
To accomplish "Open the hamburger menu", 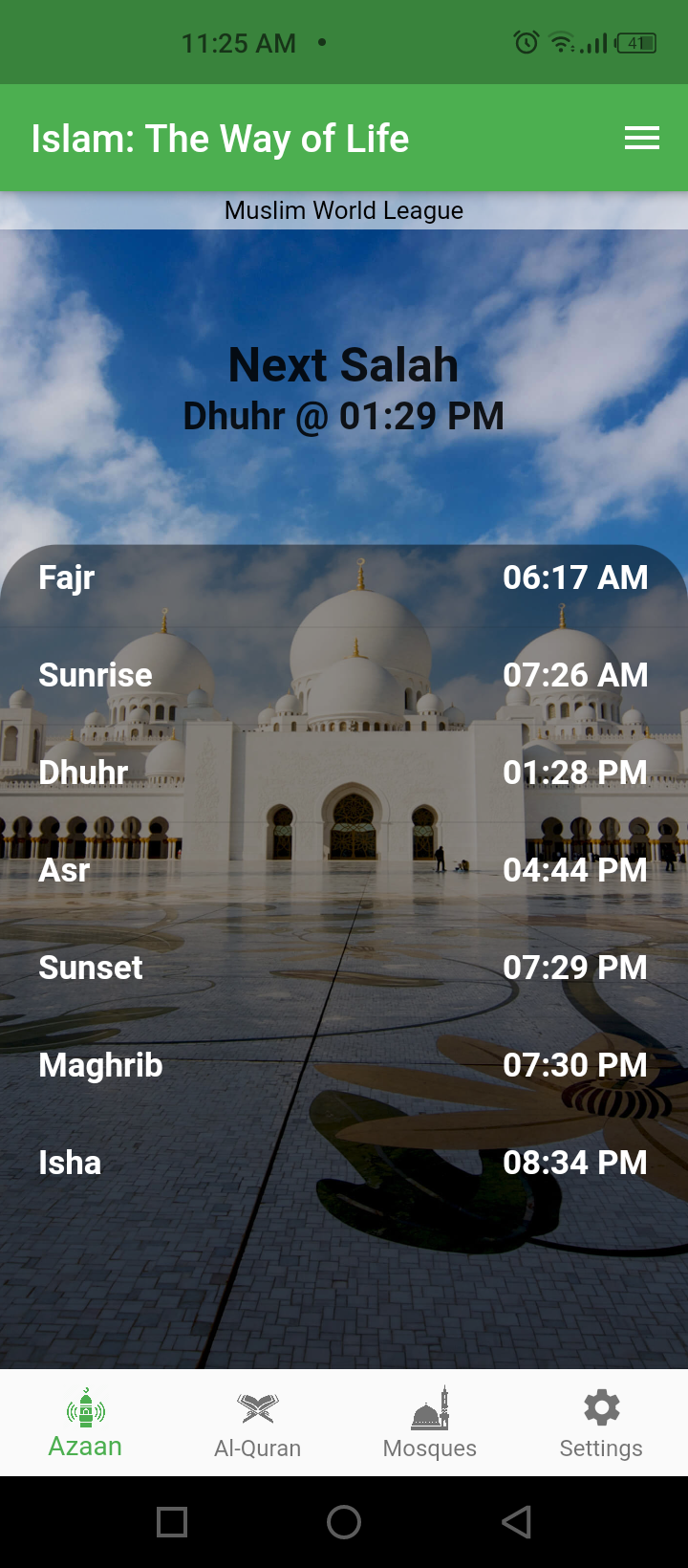I will click(641, 139).
